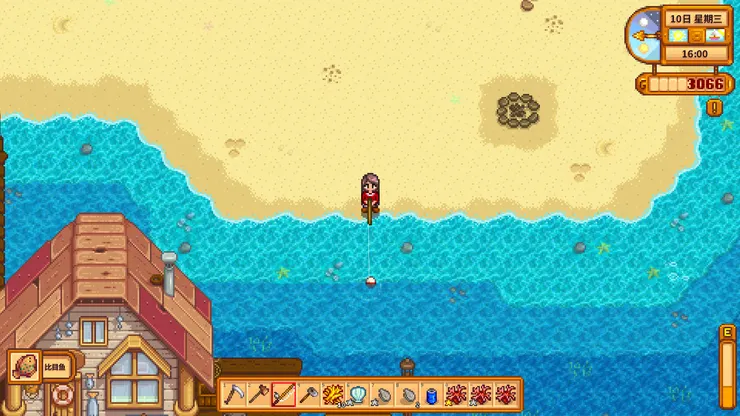Tap the selected fishing rod slot

pyautogui.click(x=283, y=395)
